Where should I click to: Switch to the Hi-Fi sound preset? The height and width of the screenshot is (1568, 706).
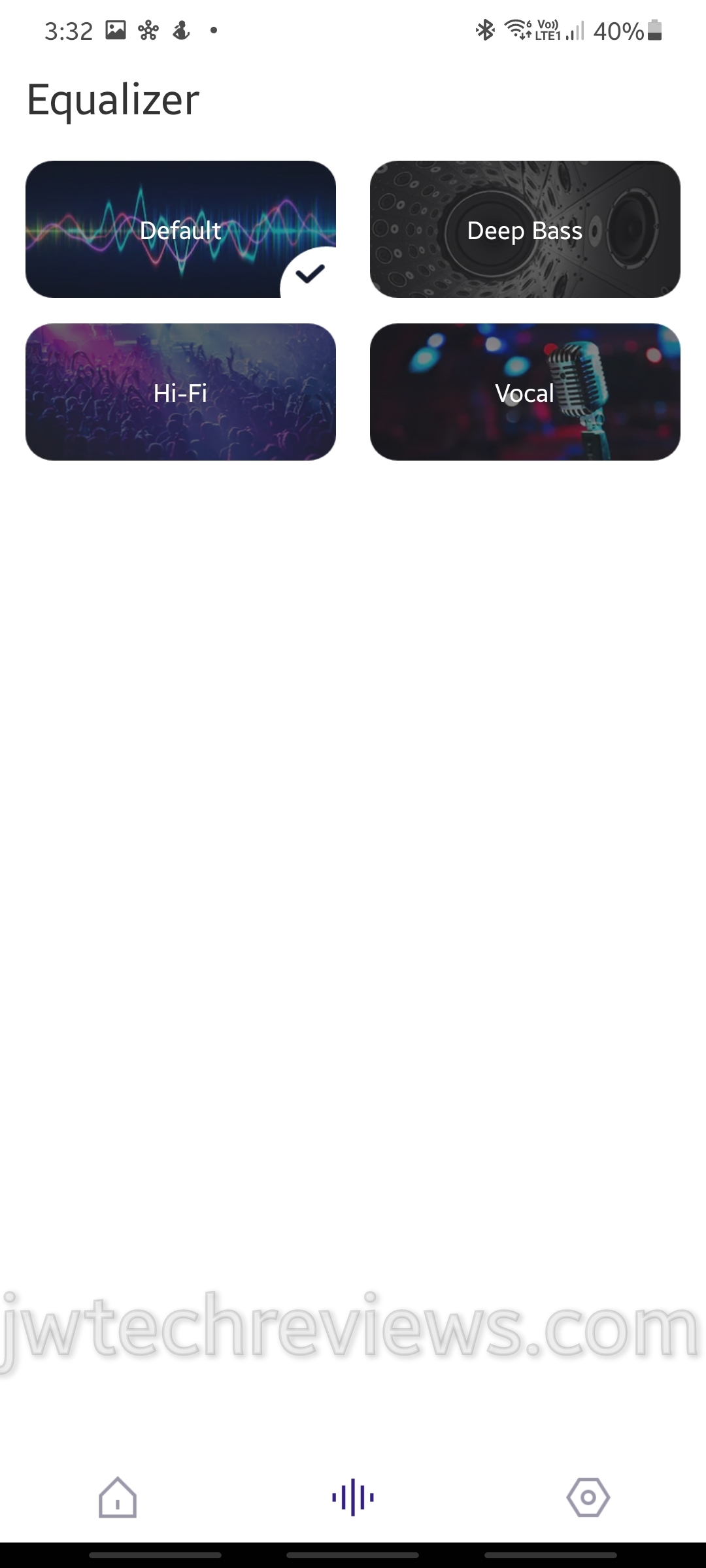[180, 392]
